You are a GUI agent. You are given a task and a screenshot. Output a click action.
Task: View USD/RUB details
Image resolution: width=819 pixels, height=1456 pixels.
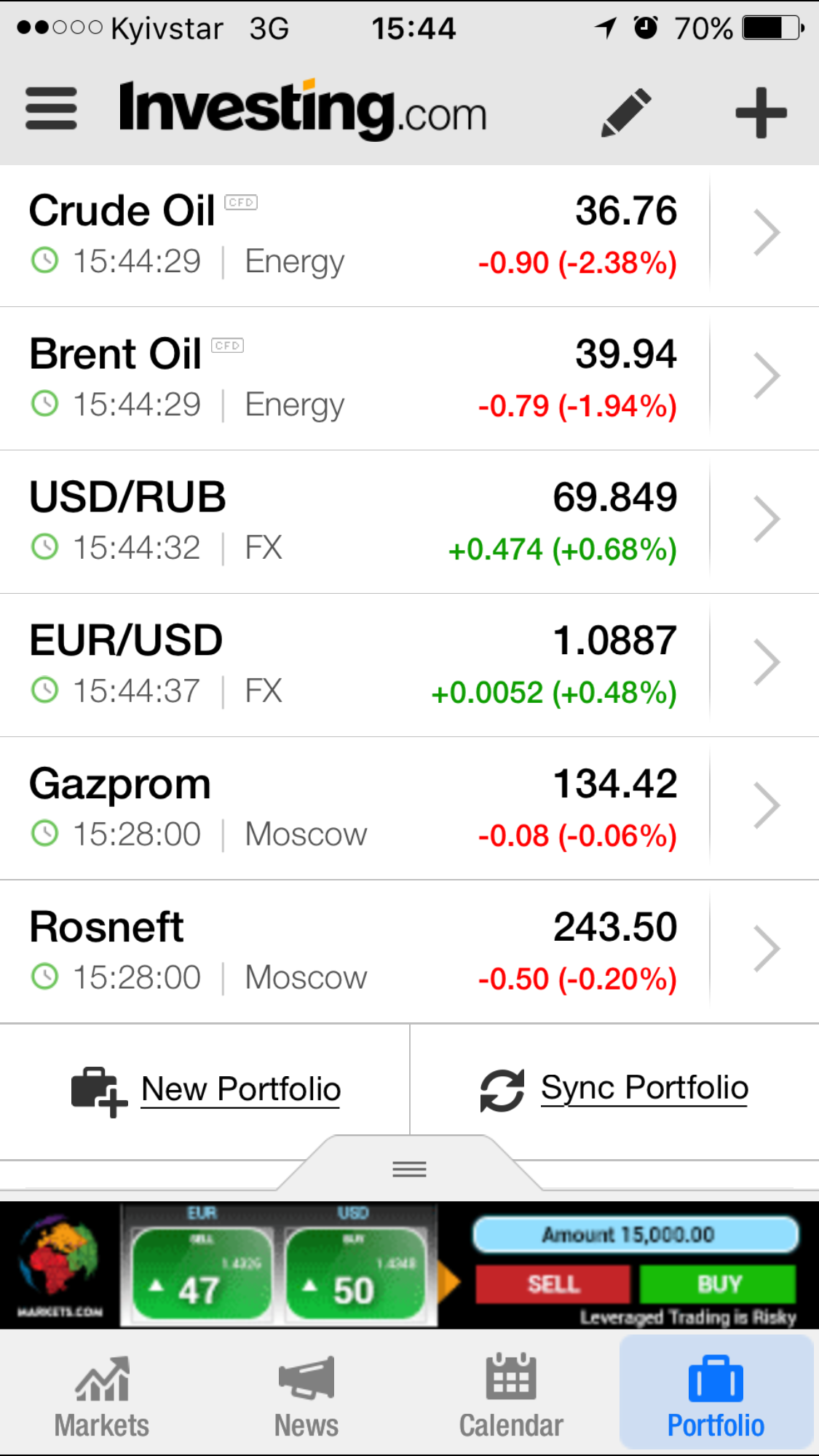pos(354,522)
